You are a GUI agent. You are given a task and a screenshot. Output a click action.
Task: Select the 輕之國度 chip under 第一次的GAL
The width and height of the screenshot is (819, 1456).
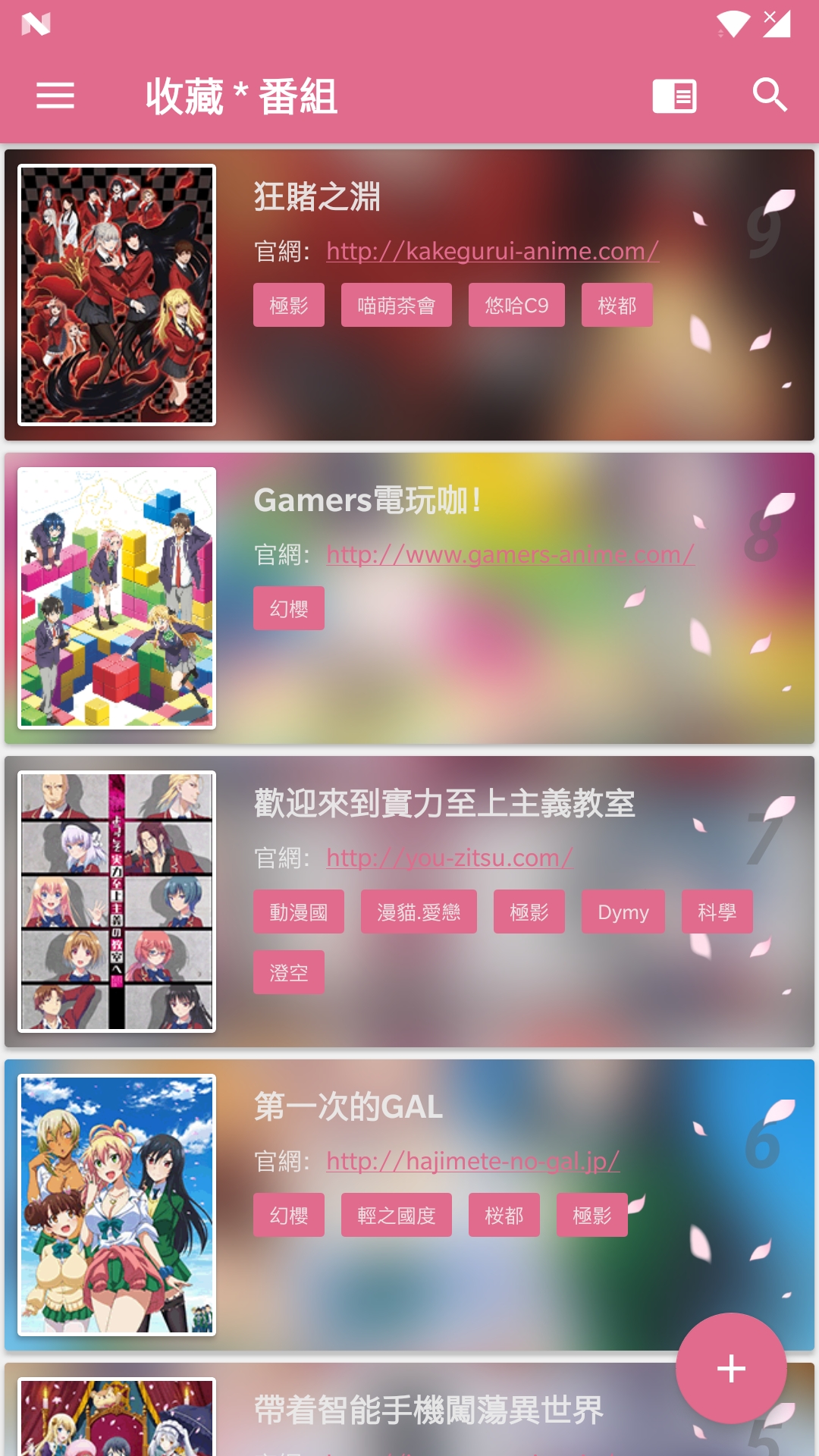coord(397,1215)
